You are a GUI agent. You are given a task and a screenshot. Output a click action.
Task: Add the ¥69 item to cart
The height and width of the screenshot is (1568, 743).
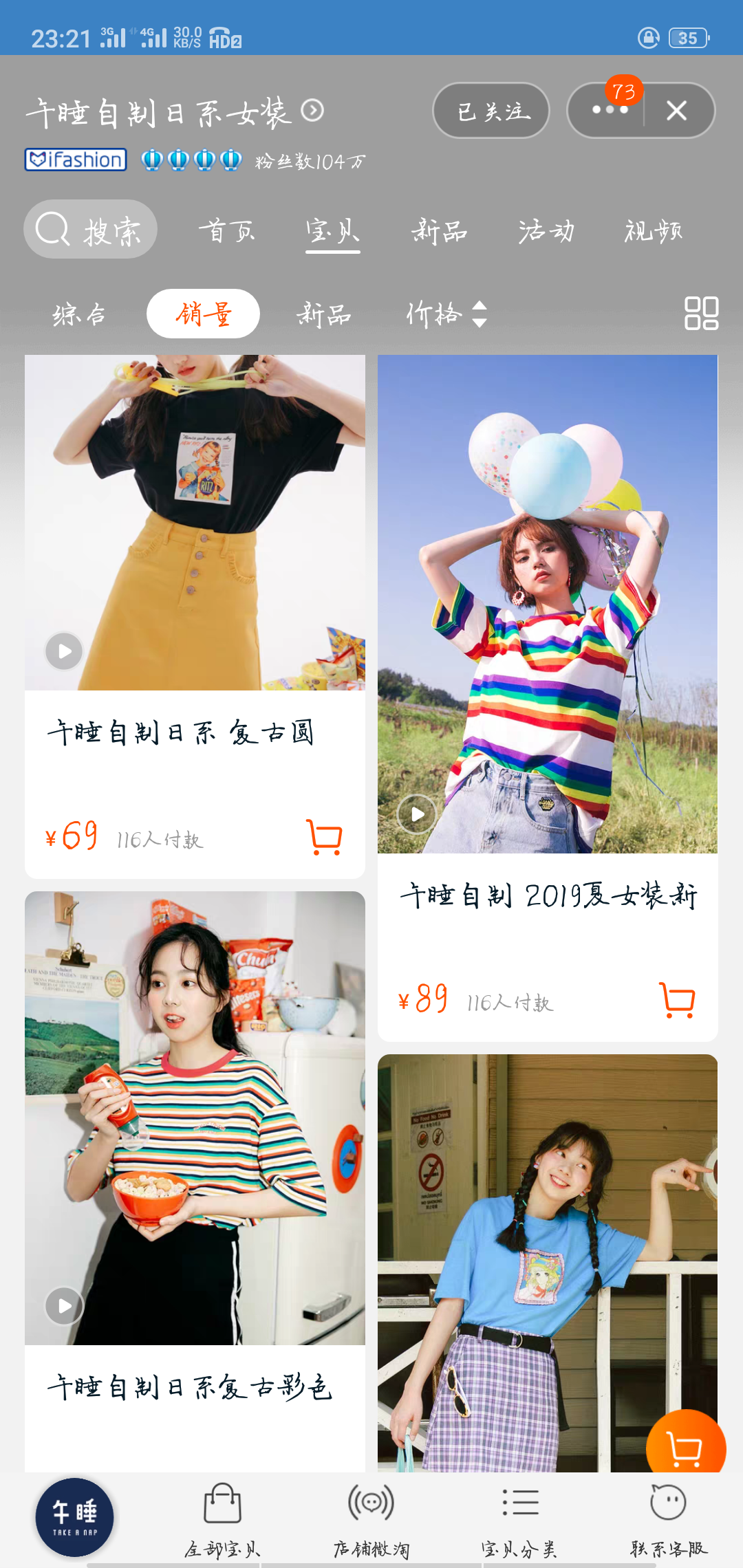point(323,838)
